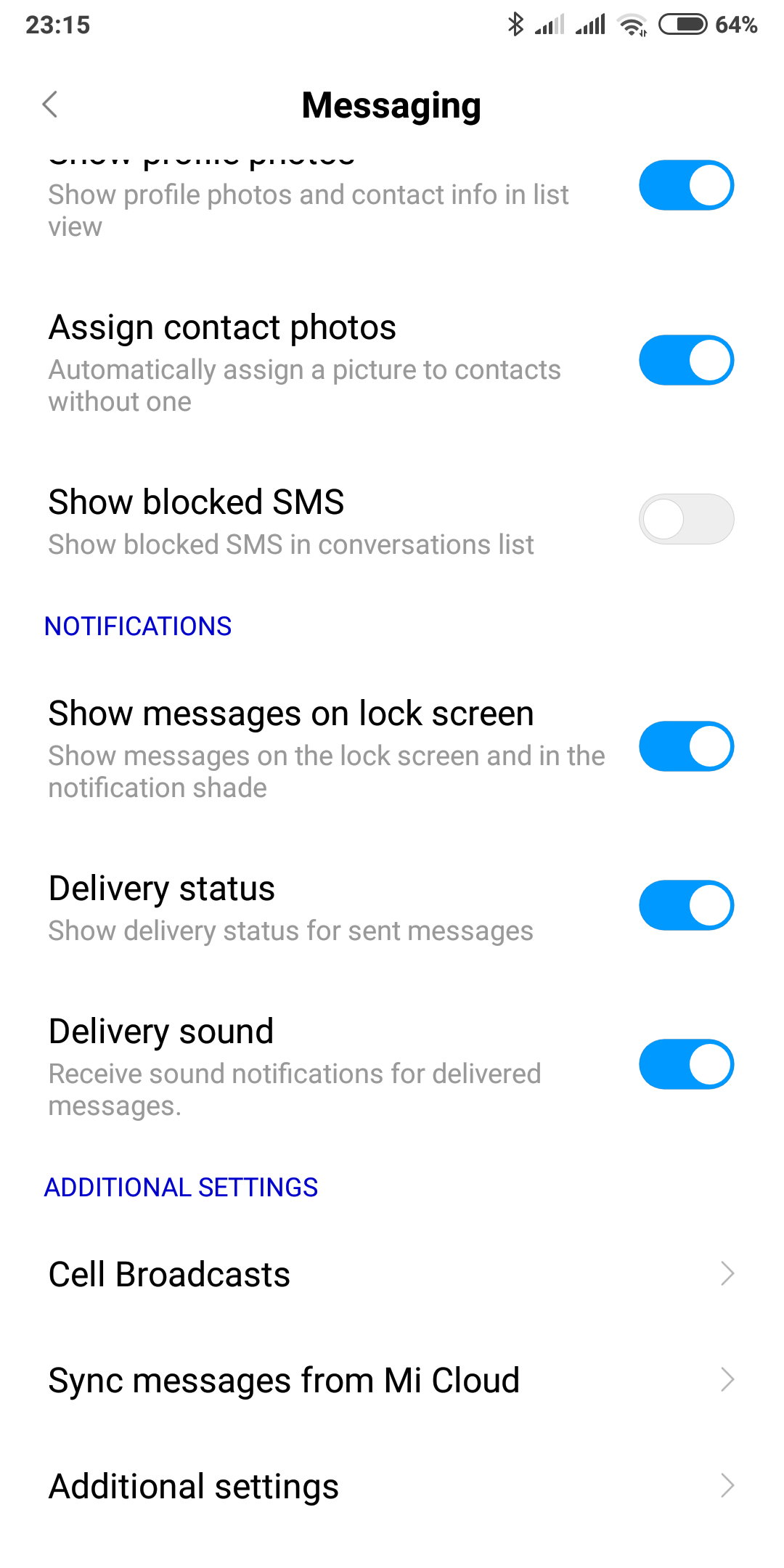Switch off Delivery status
Viewport: 784px width, 1568px height.
(x=686, y=905)
